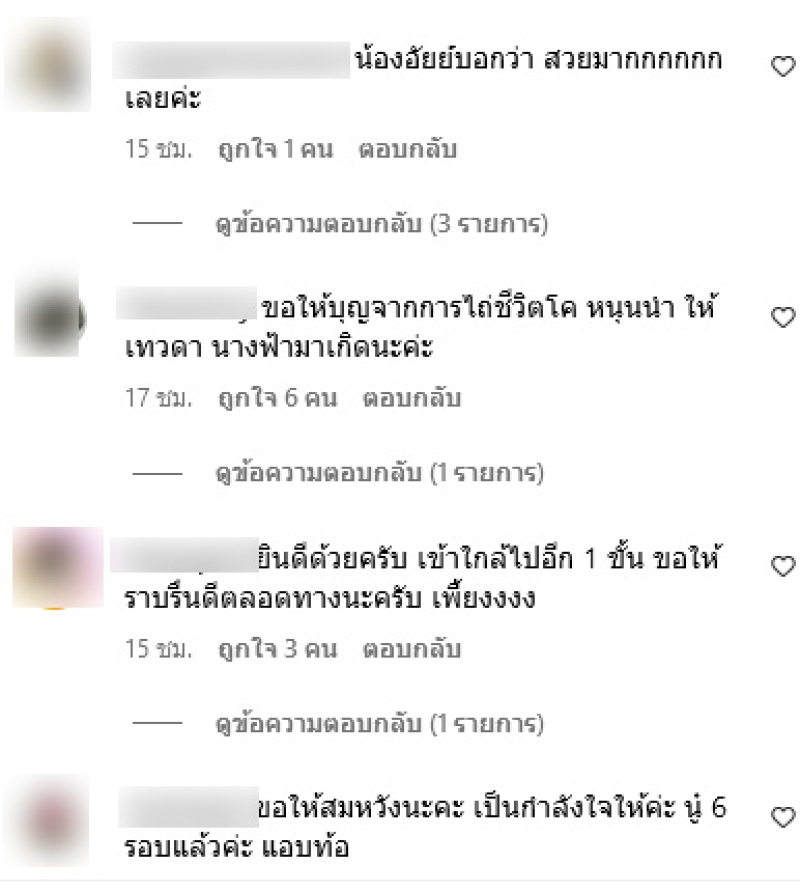Viewport: 800px width, 892px height.
Task: Reply to the สวยมากกกกกกก comment
Action: point(409,150)
